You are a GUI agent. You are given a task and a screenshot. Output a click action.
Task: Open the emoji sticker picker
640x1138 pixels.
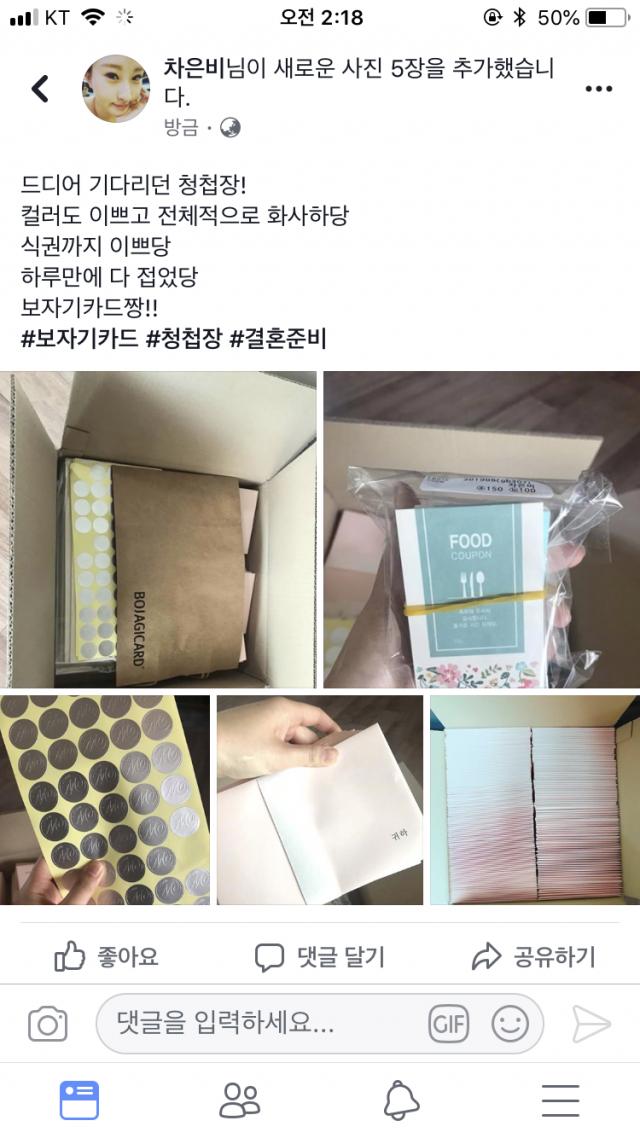coord(510,1024)
